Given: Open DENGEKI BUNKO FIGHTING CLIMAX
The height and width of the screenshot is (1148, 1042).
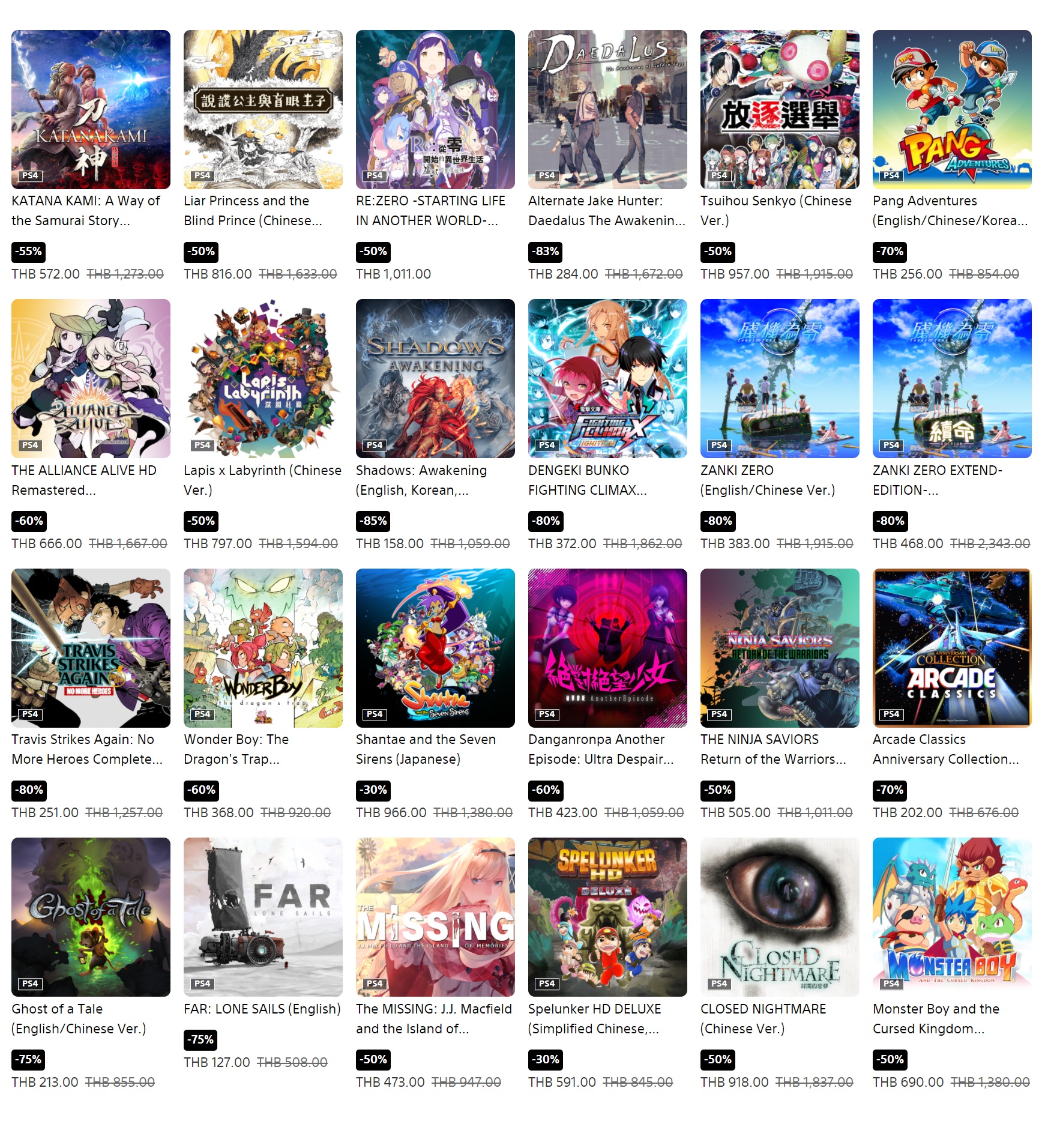Looking at the screenshot, I should 607,378.
